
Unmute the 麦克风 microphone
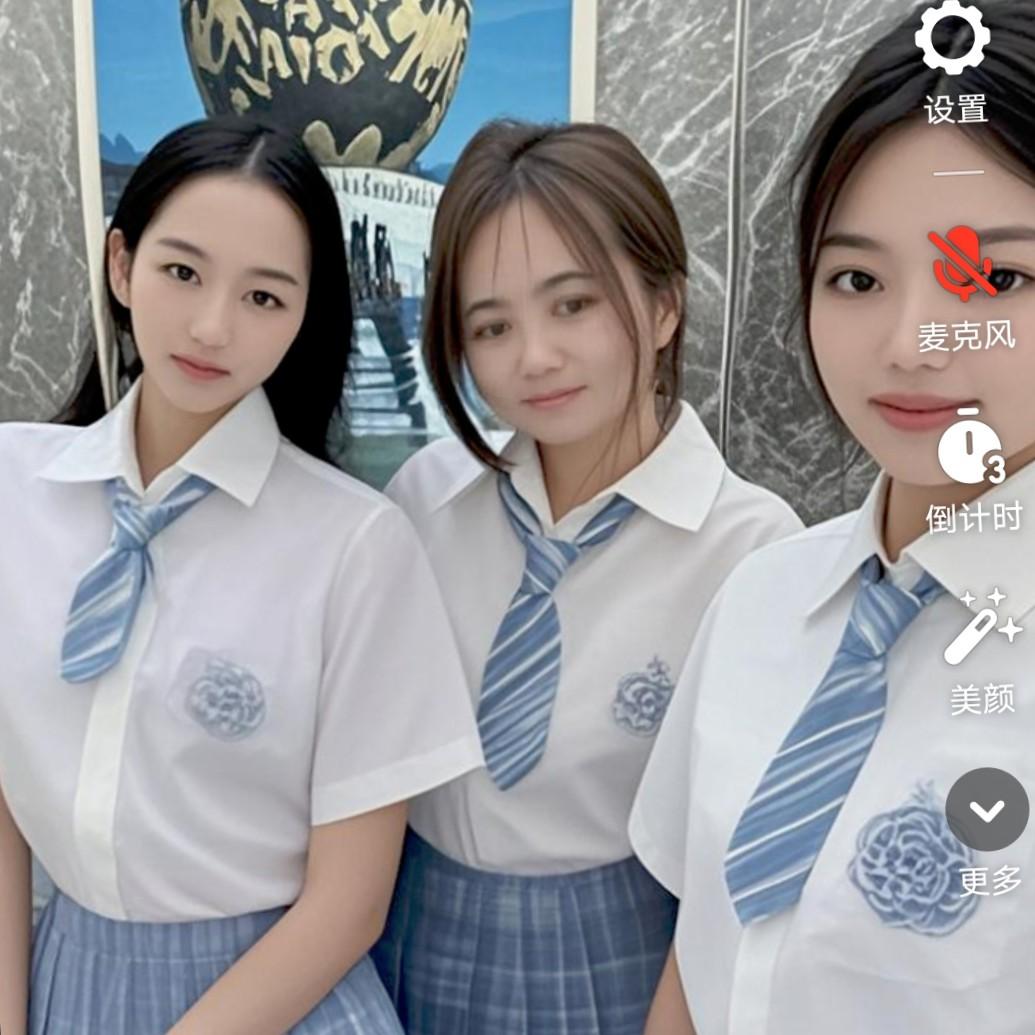pyautogui.click(x=962, y=263)
